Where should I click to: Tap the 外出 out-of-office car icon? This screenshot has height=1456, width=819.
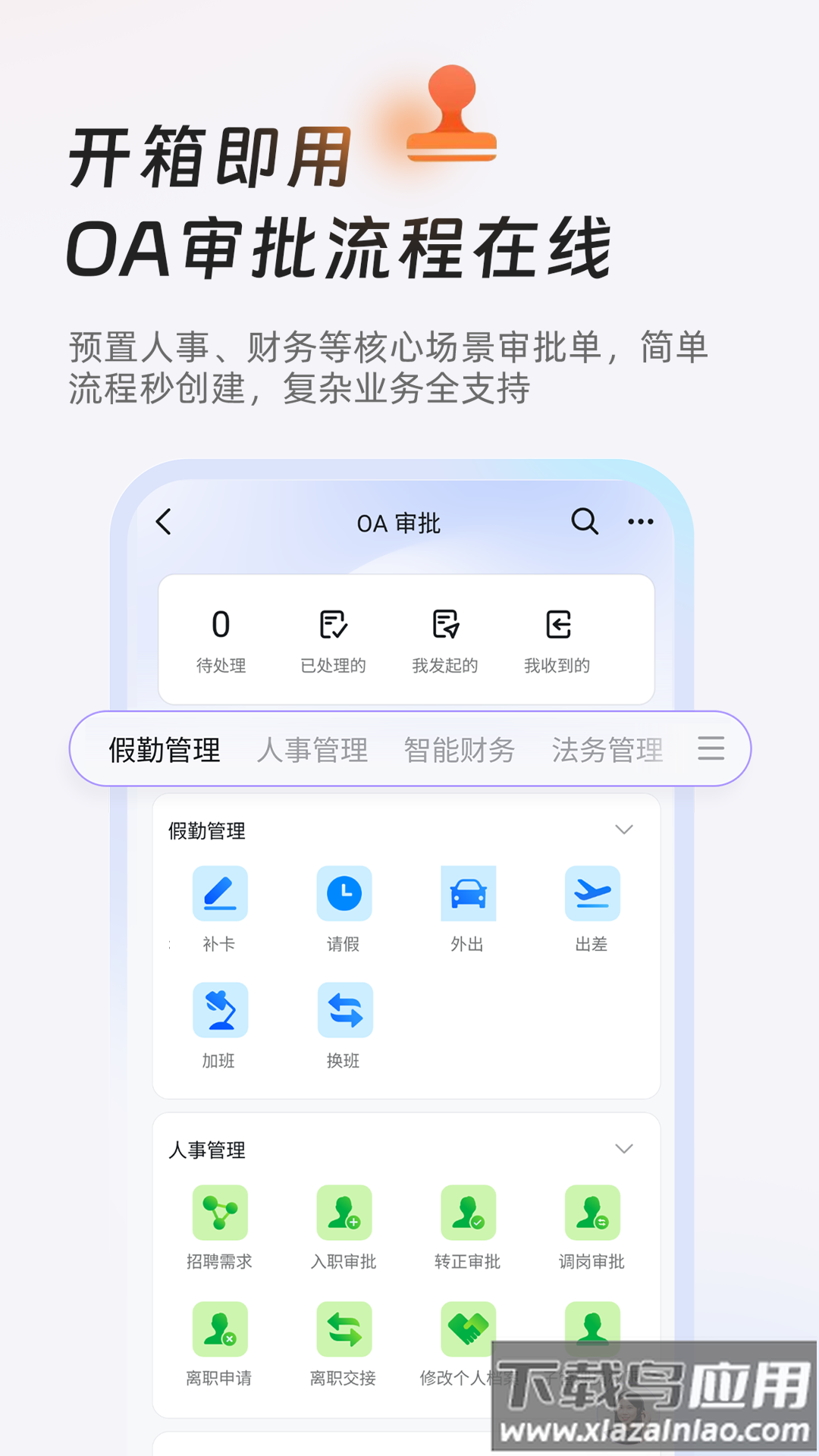coord(468,895)
